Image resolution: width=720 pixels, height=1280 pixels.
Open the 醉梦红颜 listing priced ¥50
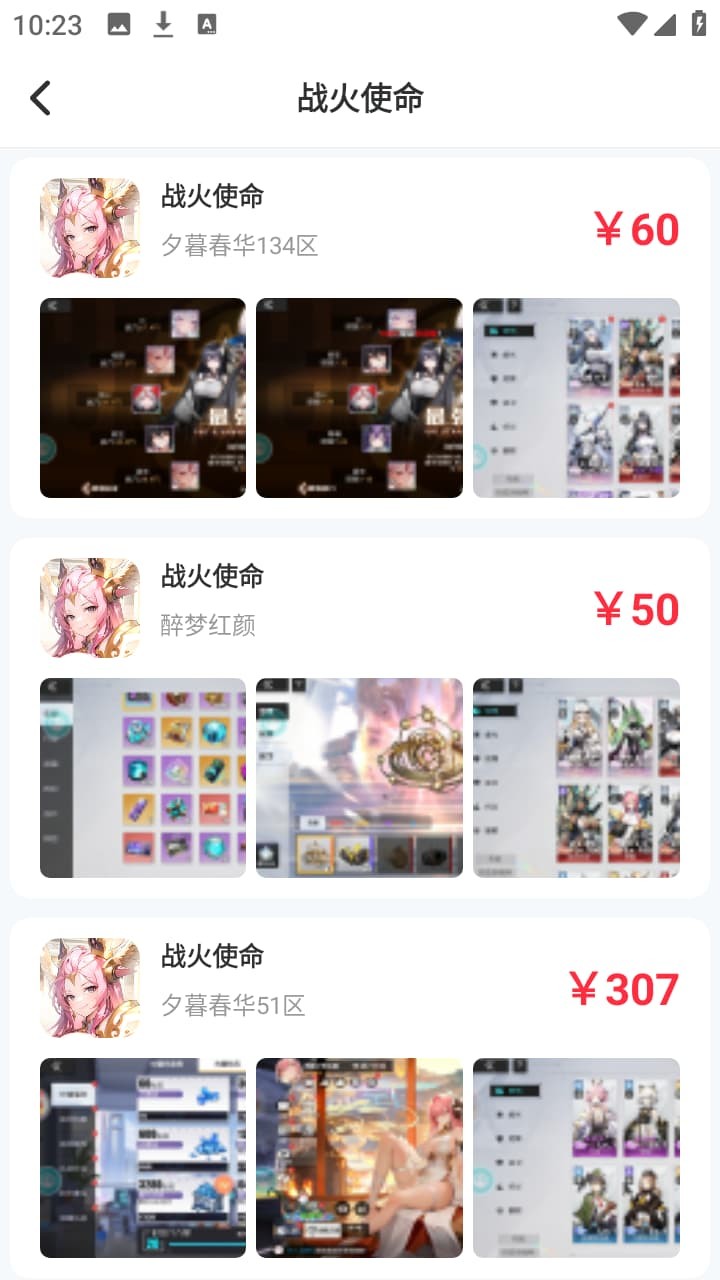click(360, 610)
